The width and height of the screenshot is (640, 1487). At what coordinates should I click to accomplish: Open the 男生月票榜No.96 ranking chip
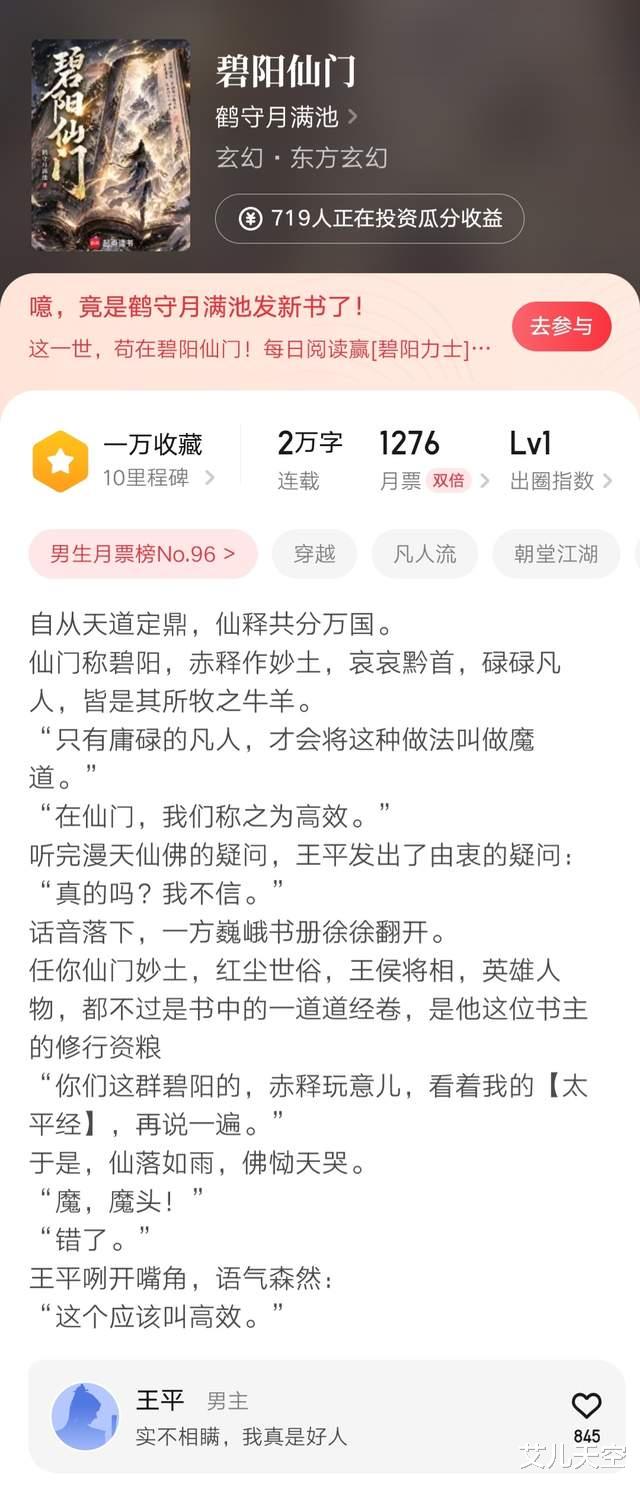[143, 554]
